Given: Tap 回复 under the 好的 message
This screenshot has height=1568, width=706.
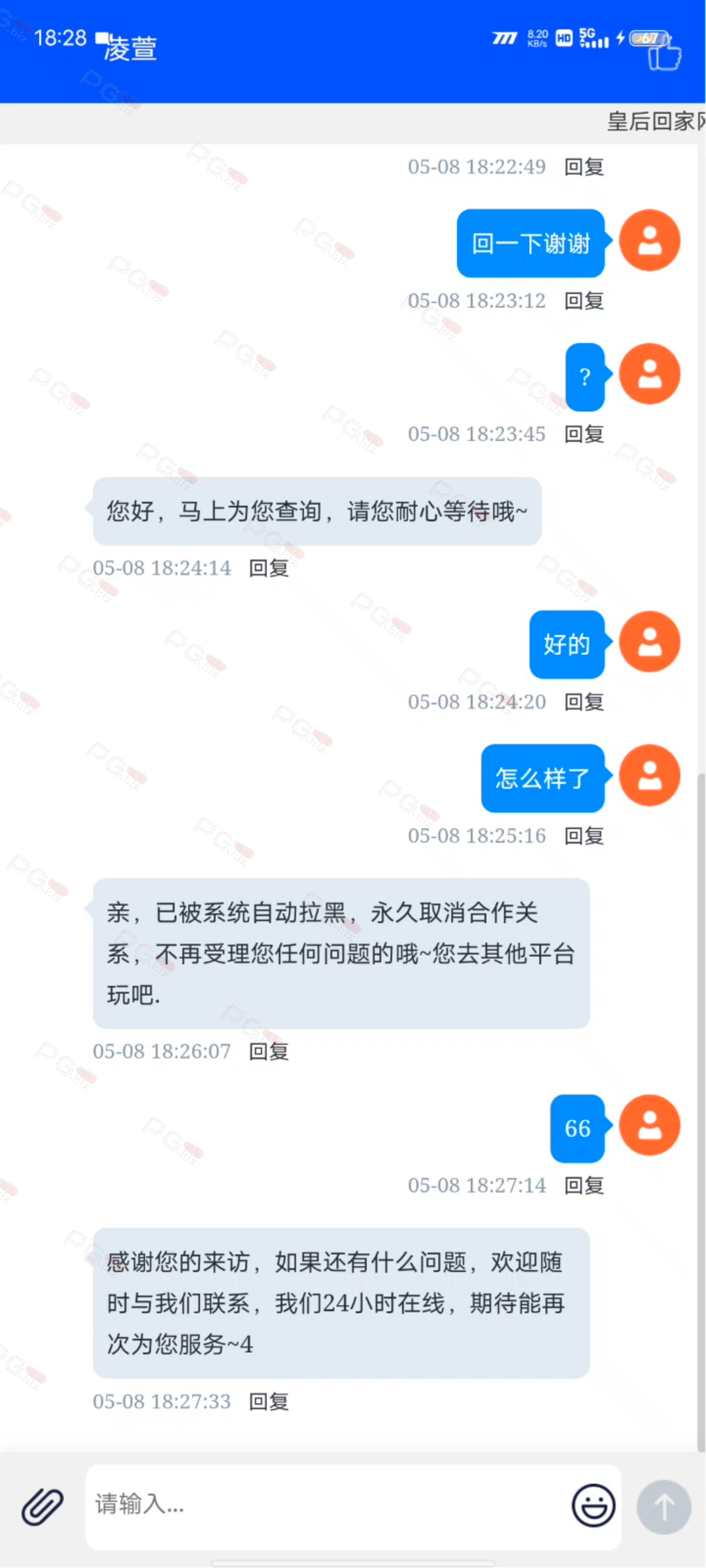Looking at the screenshot, I should pos(584,702).
